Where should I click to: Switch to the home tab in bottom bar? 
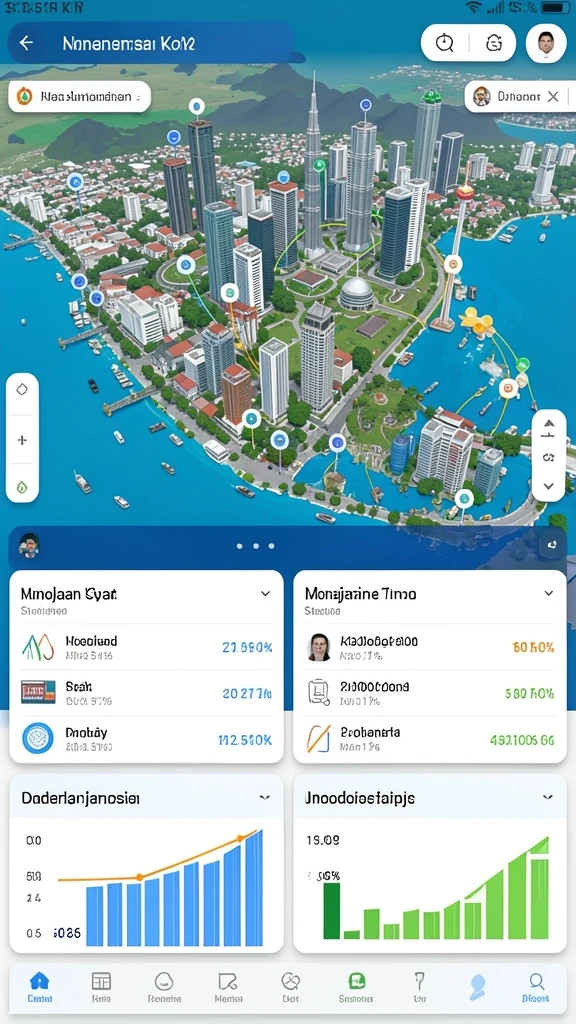(40, 987)
